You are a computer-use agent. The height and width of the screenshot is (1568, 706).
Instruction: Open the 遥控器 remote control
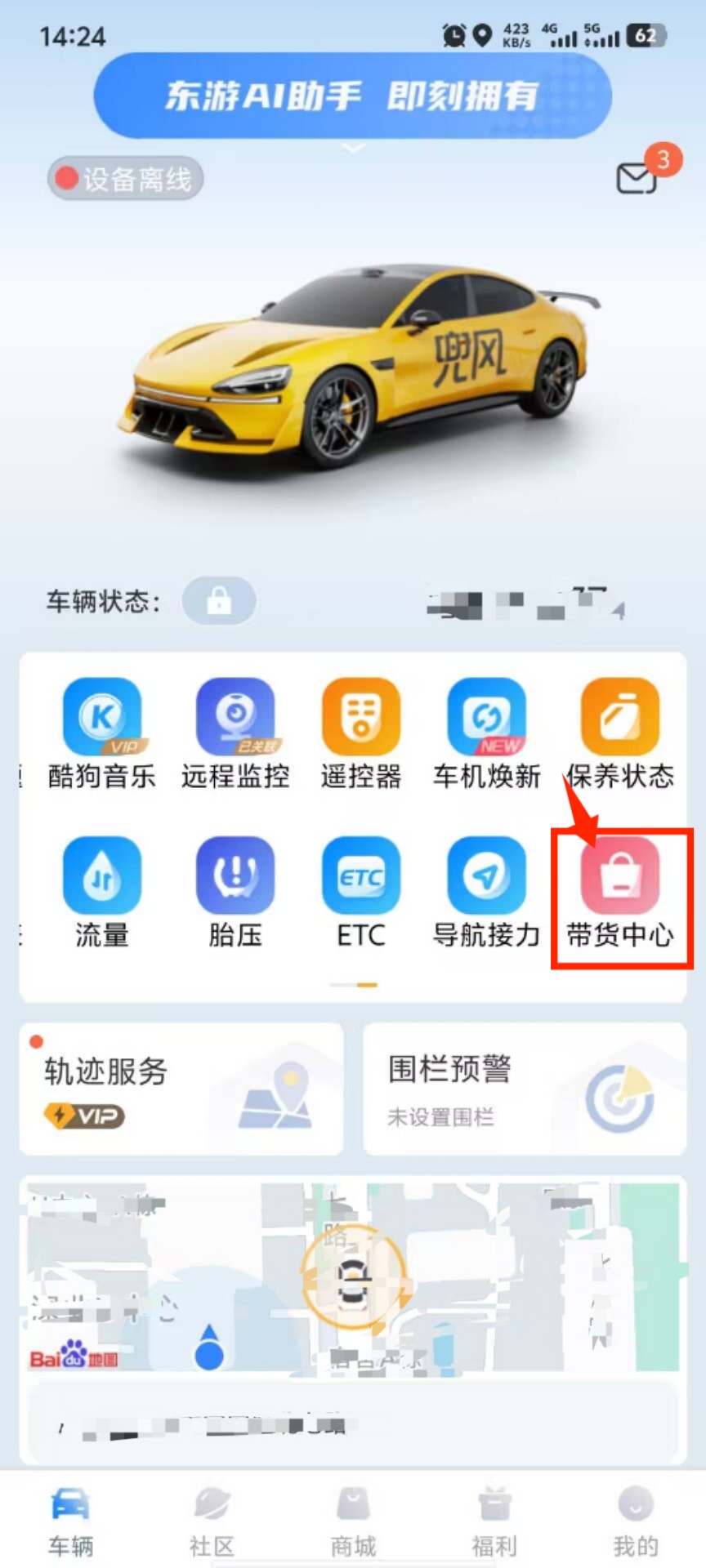click(360, 732)
